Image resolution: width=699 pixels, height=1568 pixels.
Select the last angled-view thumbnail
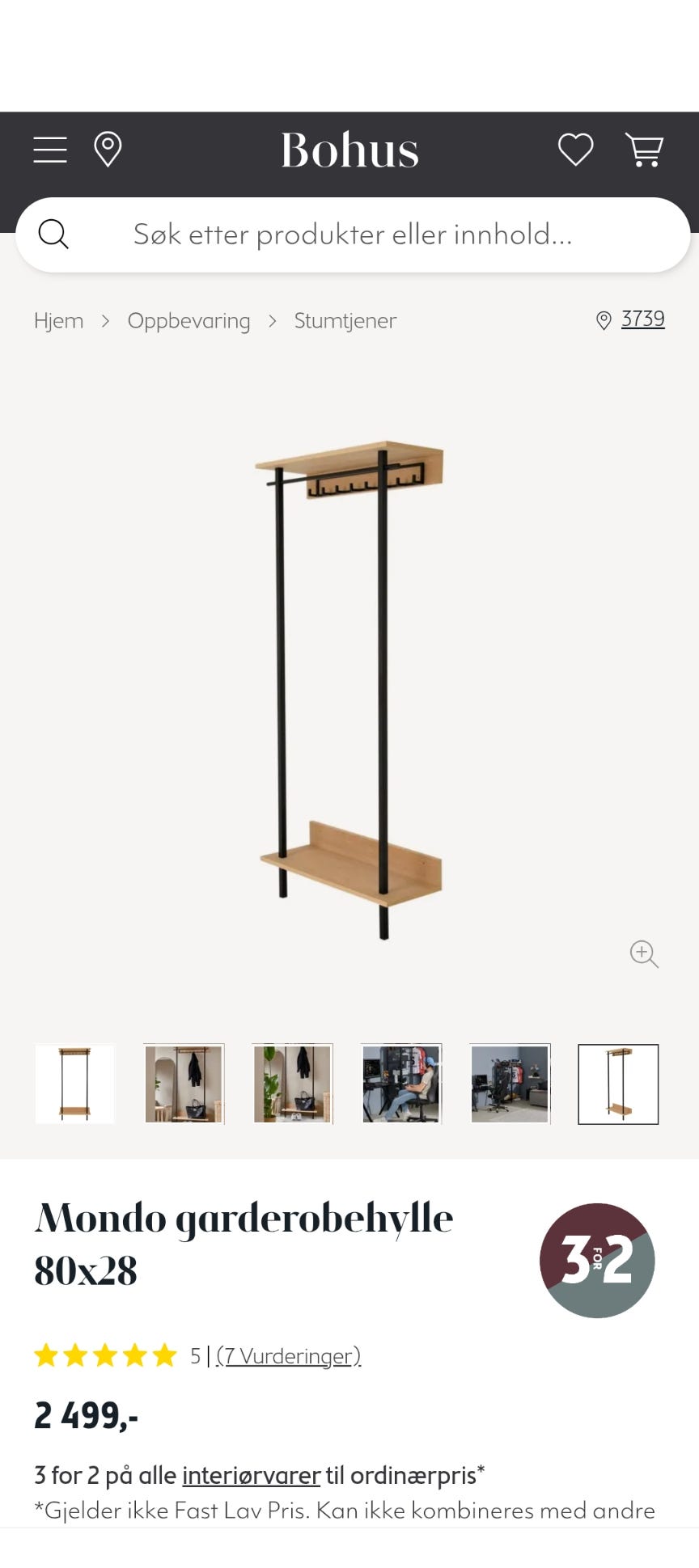coord(618,1084)
